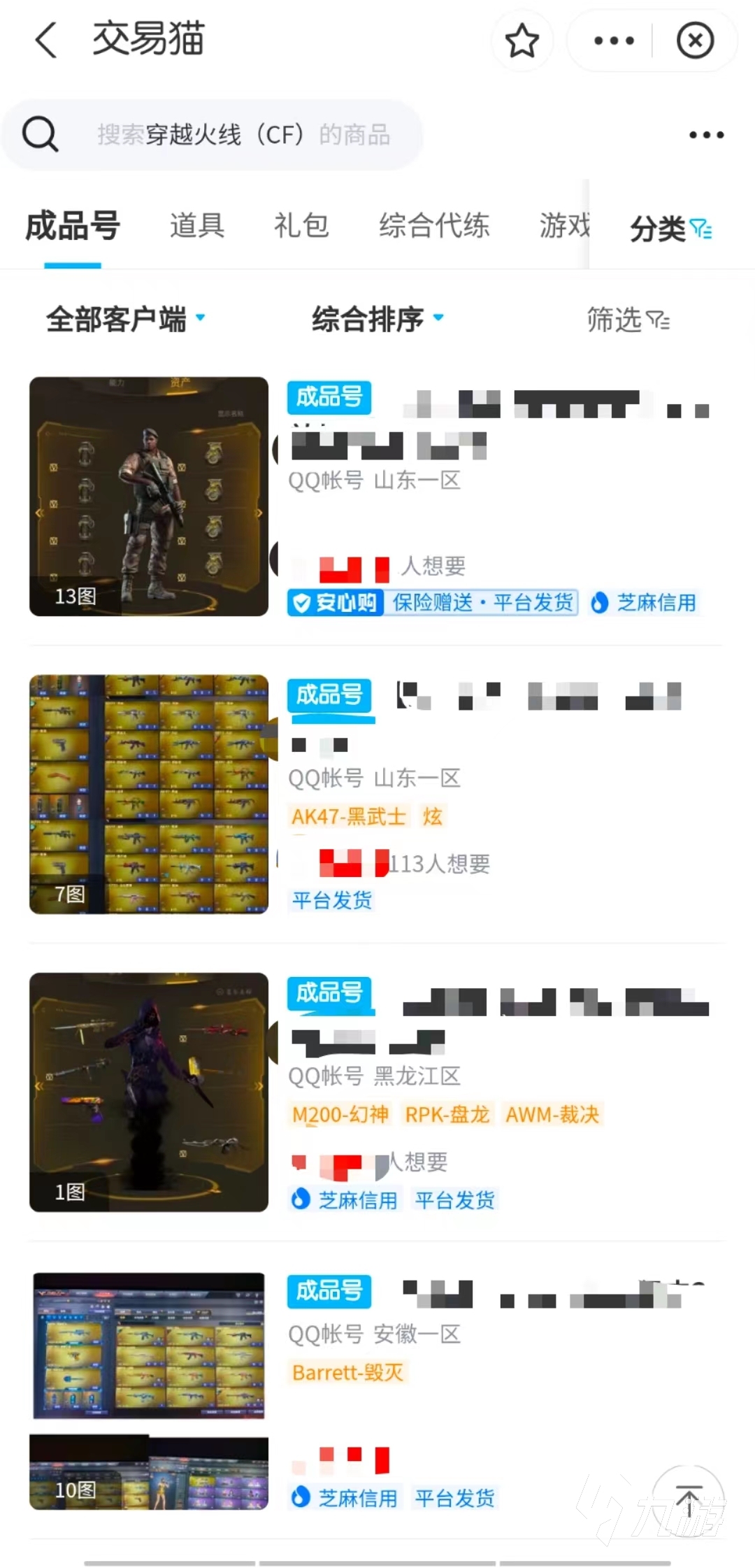The width and height of the screenshot is (755, 1568).
Task: Open the 筛选 filter options
Action: (x=628, y=320)
